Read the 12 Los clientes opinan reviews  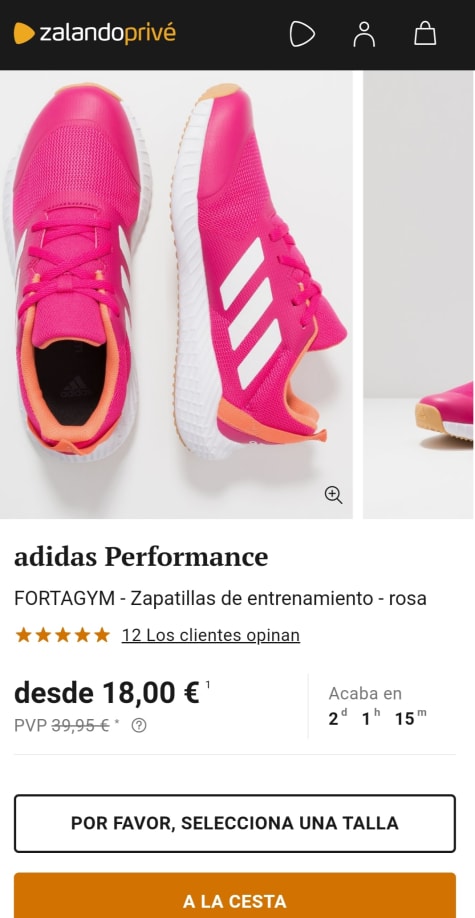211,635
